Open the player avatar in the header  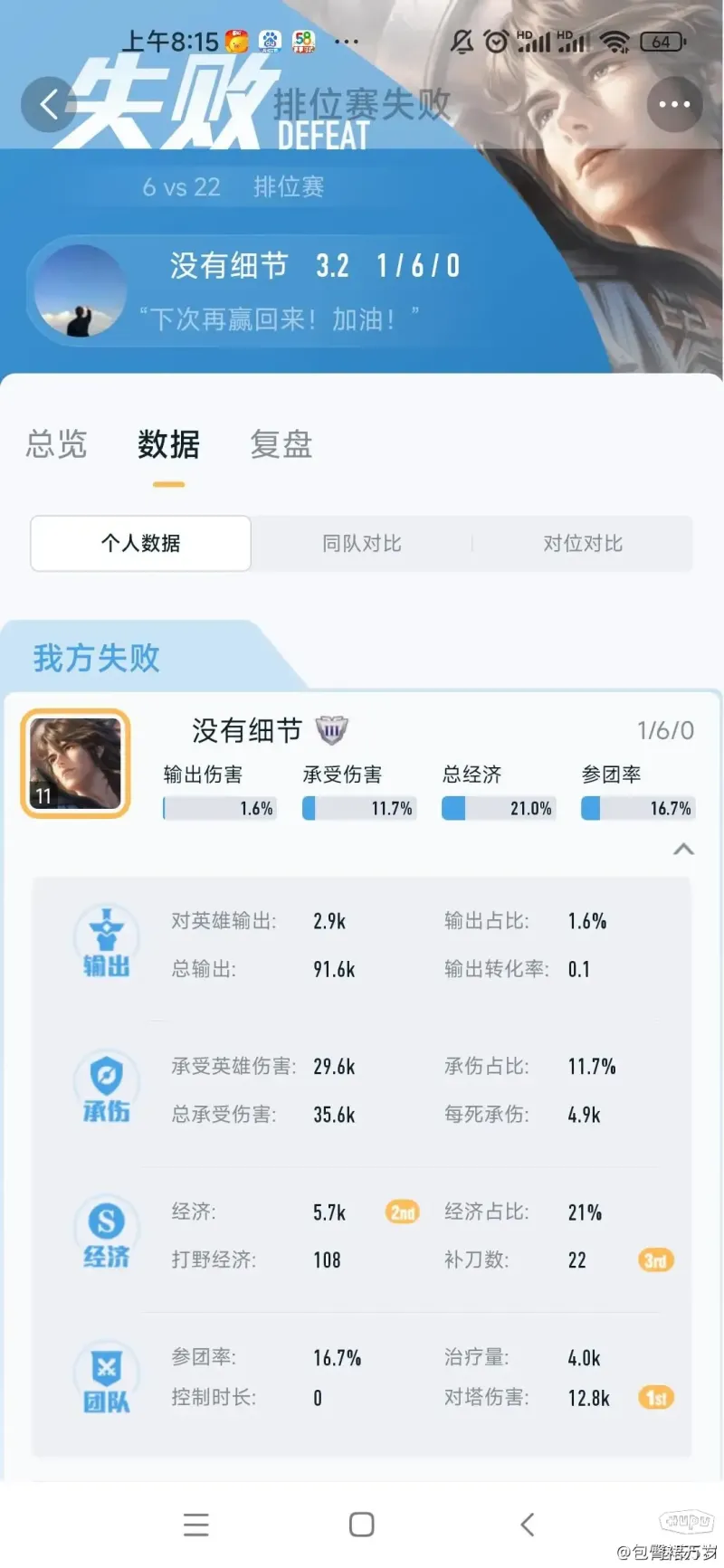tap(80, 290)
